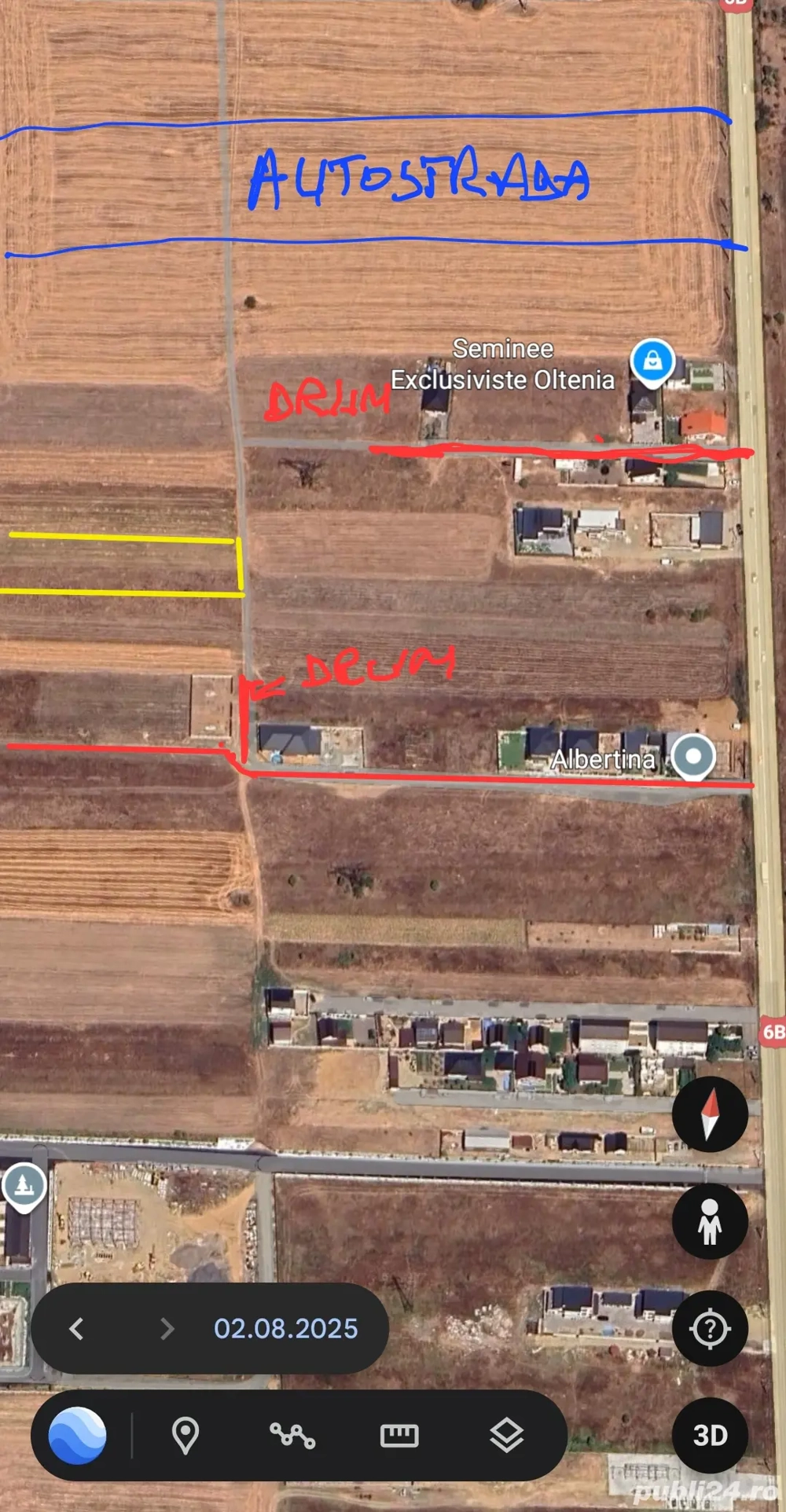Viewport: 786px width, 1512px height.
Task: Open the Seminee Exclusiviste Oltenia place pin
Action: [x=652, y=361]
